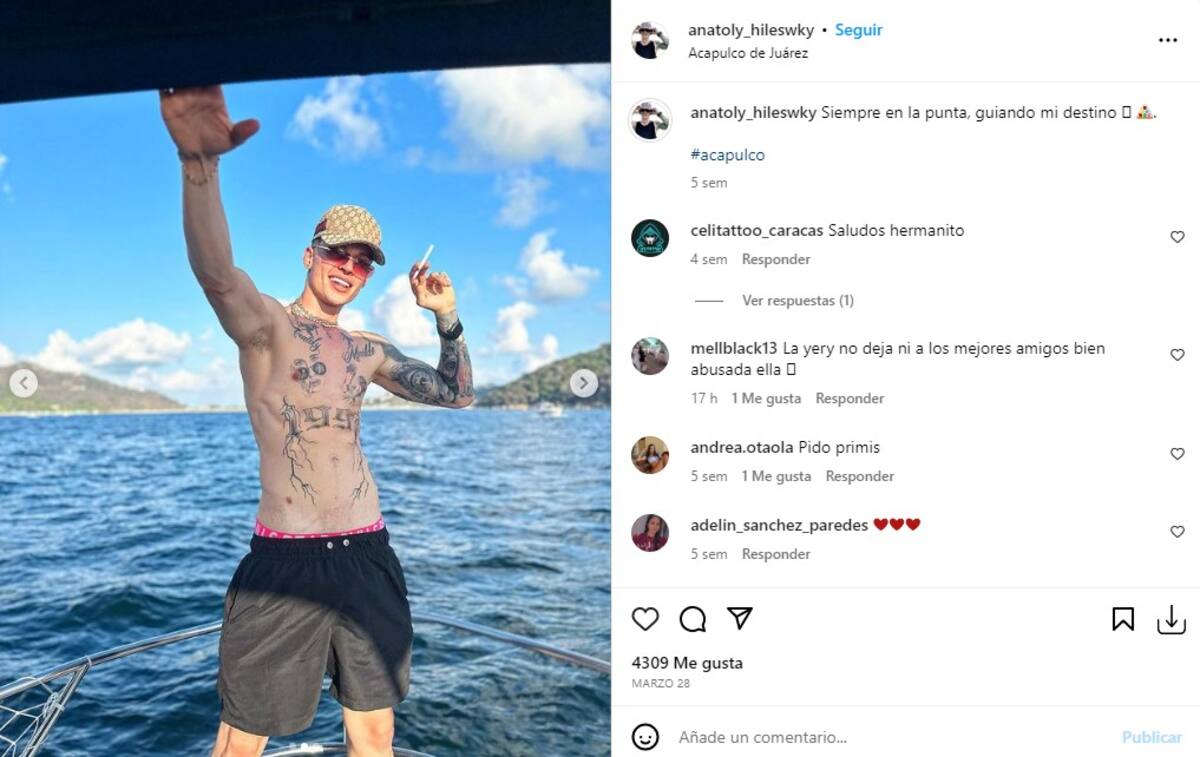Save the post with bookmark icon
Viewport: 1200px width, 757px height.
[1122, 619]
